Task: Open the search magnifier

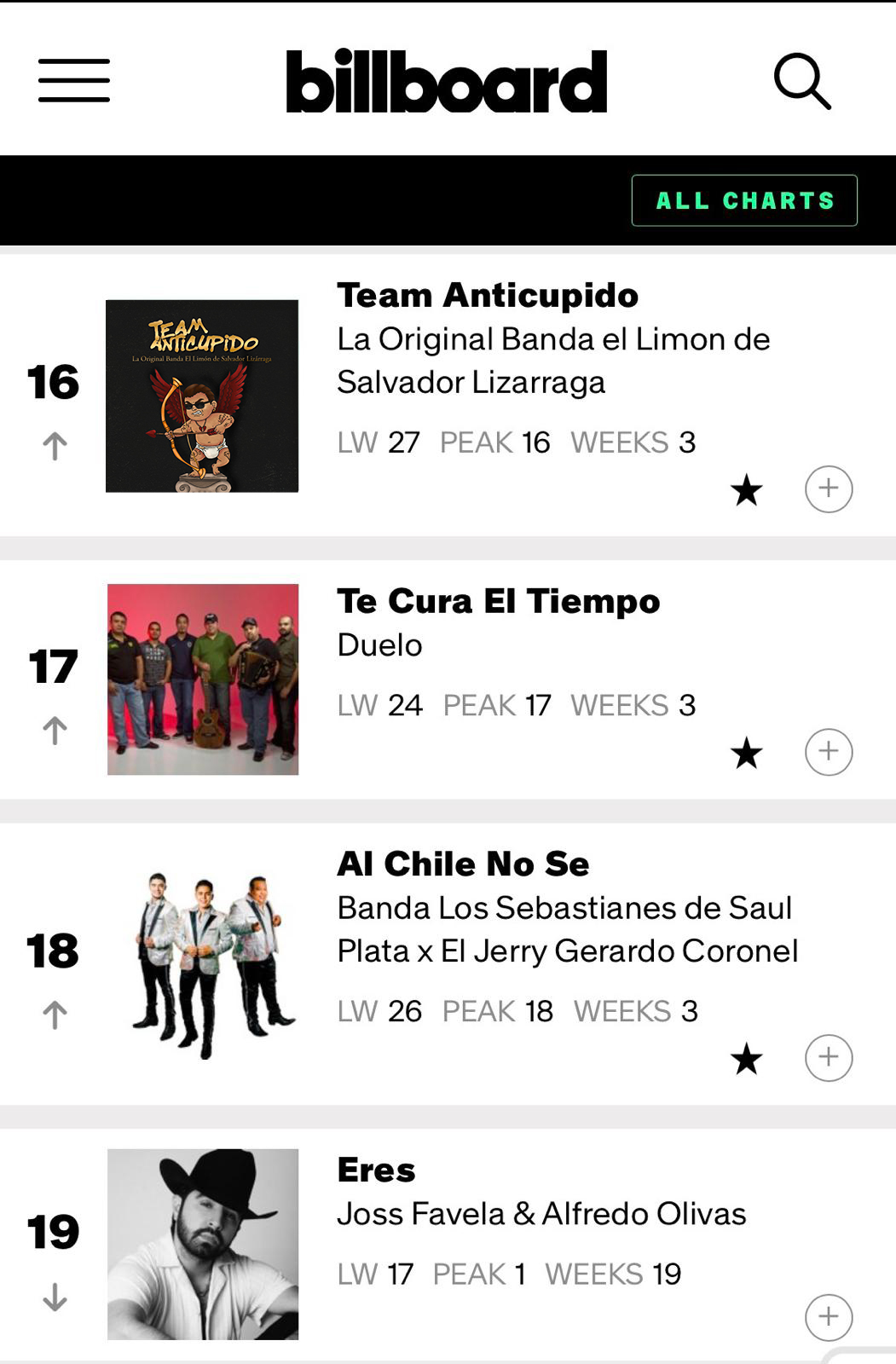Action: 801,82
